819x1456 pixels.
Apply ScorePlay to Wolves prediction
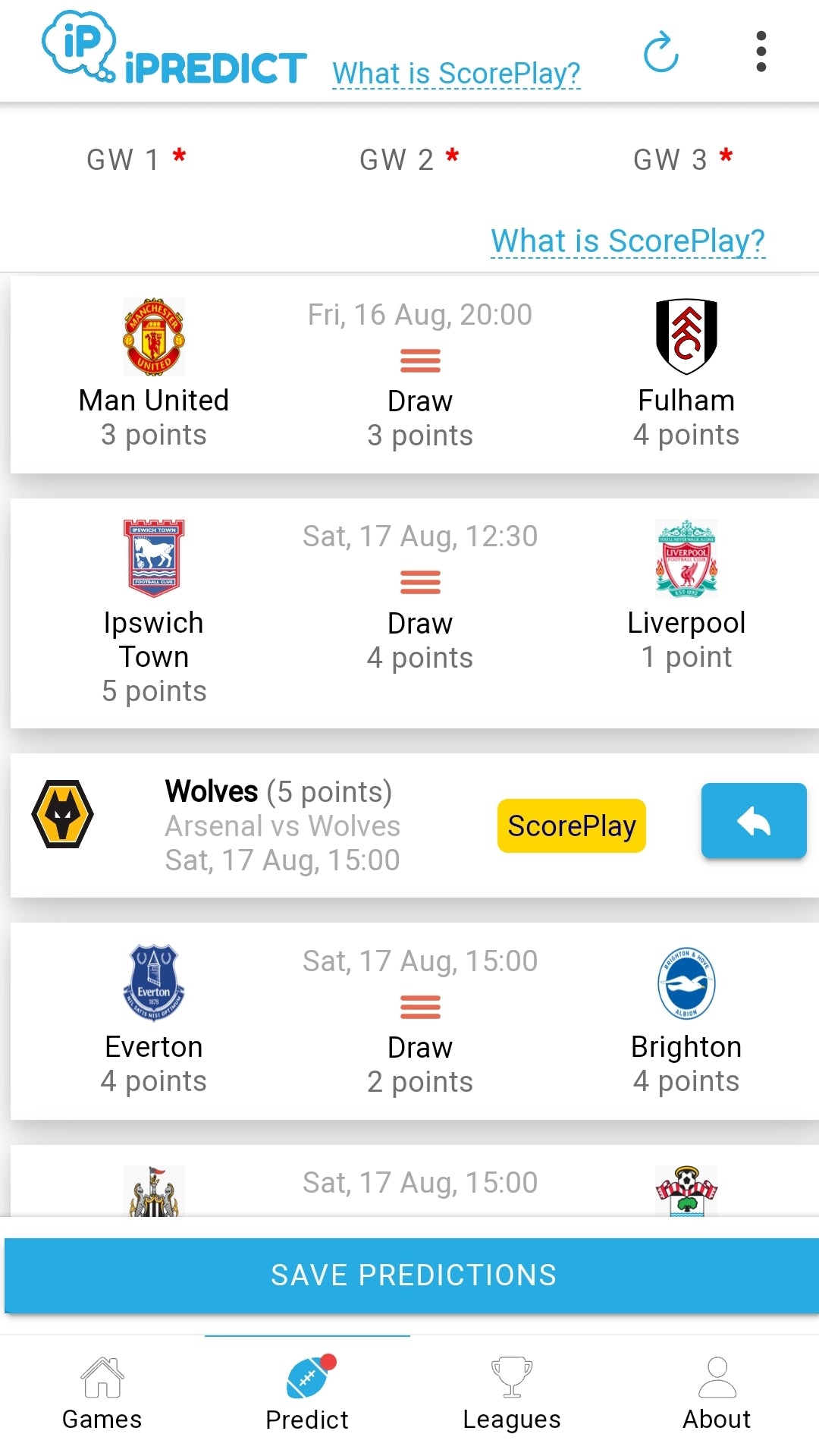pyautogui.click(x=571, y=825)
